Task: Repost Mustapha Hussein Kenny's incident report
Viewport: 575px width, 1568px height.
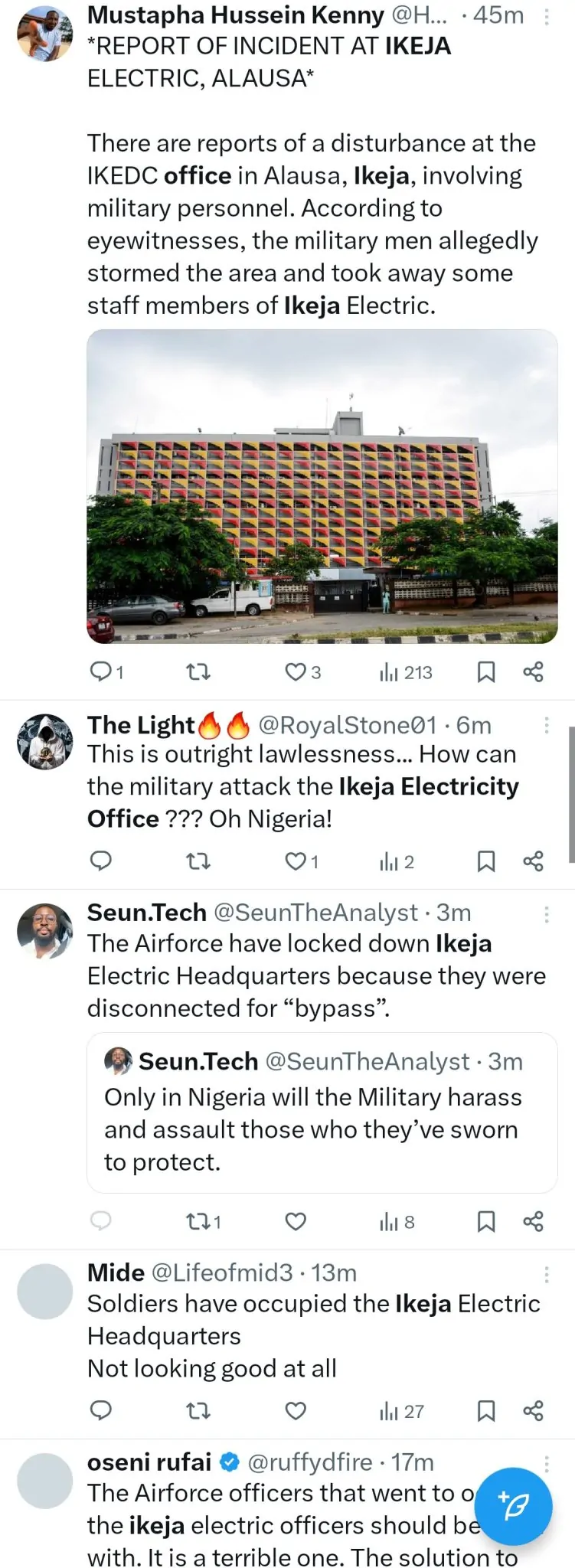Action: tap(198, 672)
